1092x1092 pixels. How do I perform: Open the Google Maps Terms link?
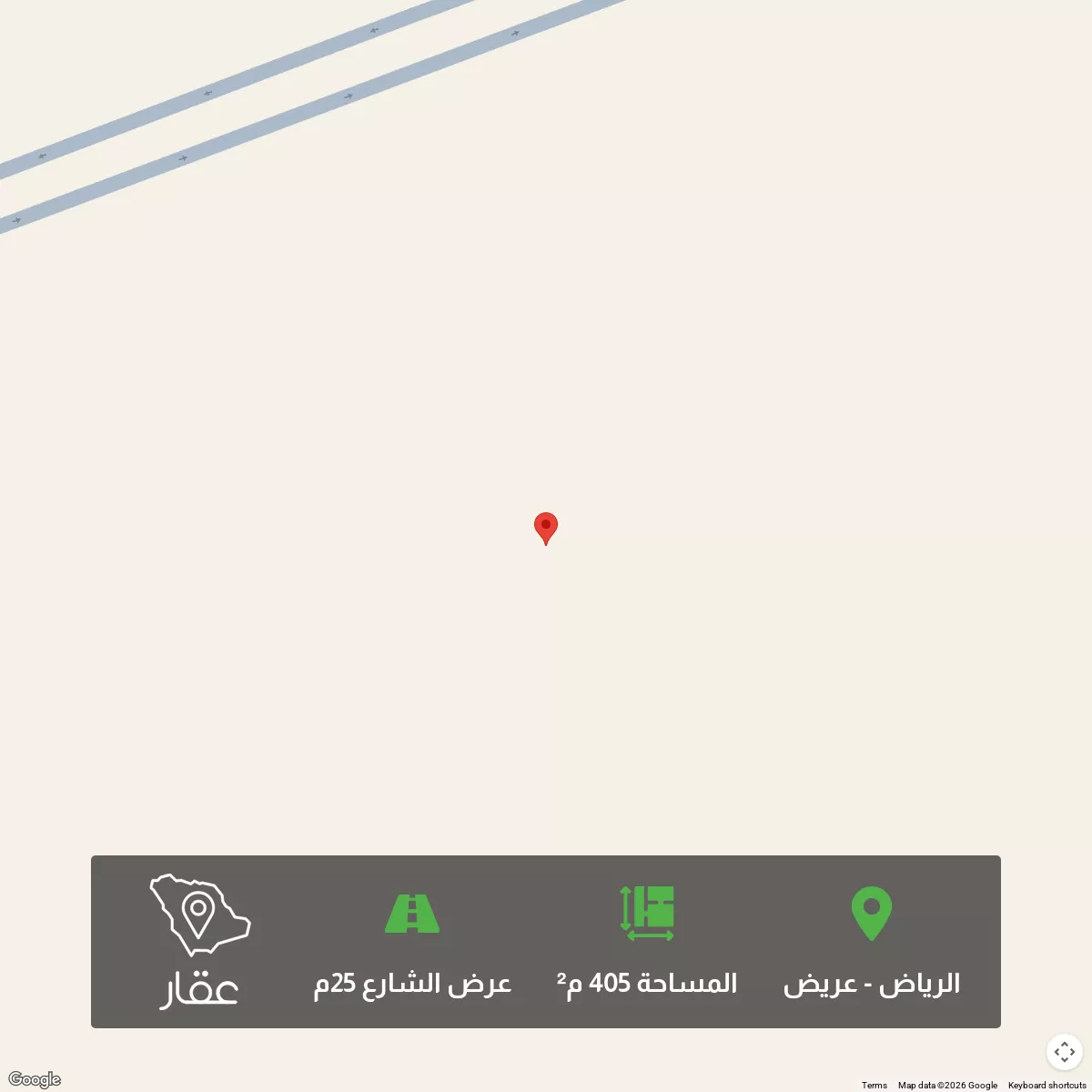pyautogui.click(x=874, y=1085)
